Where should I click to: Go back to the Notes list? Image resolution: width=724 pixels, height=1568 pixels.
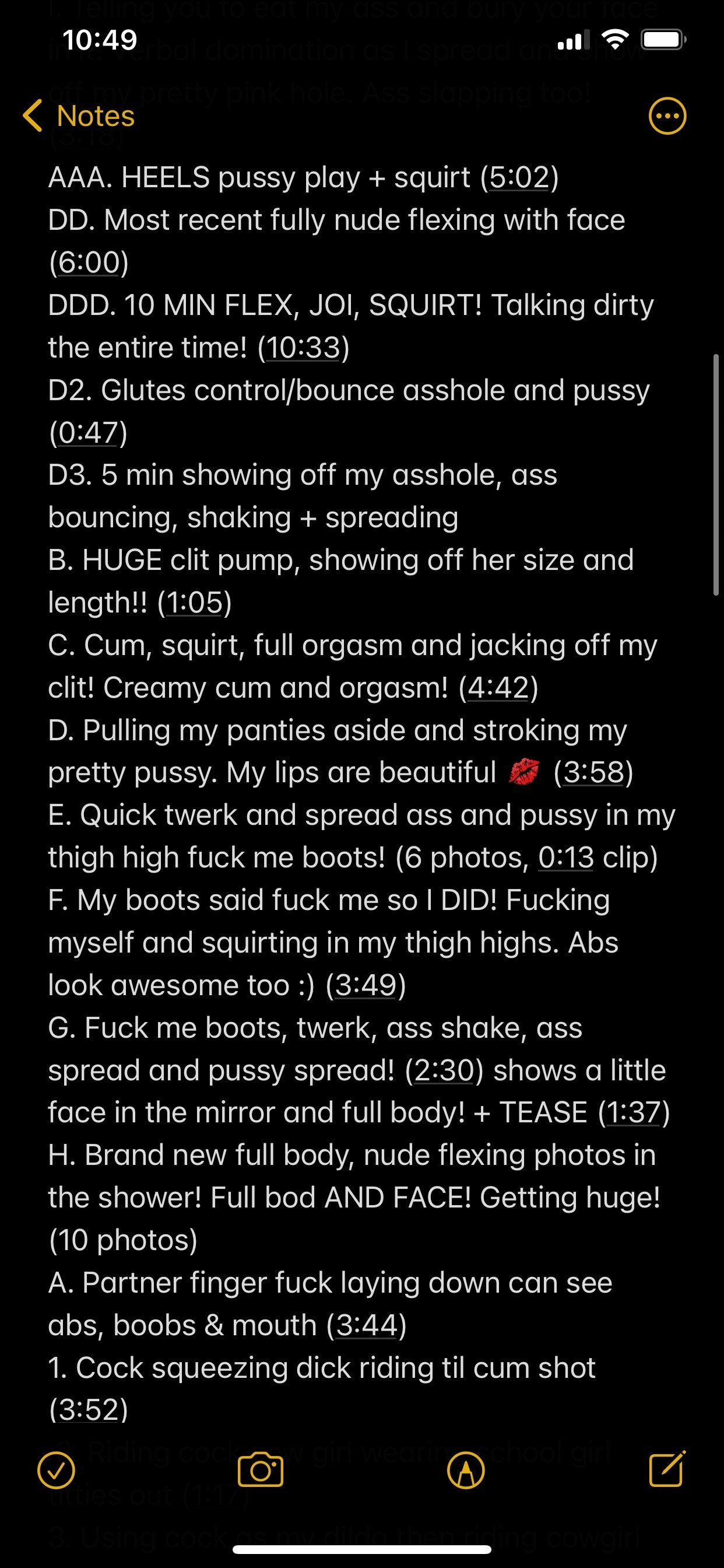point(79,116)
